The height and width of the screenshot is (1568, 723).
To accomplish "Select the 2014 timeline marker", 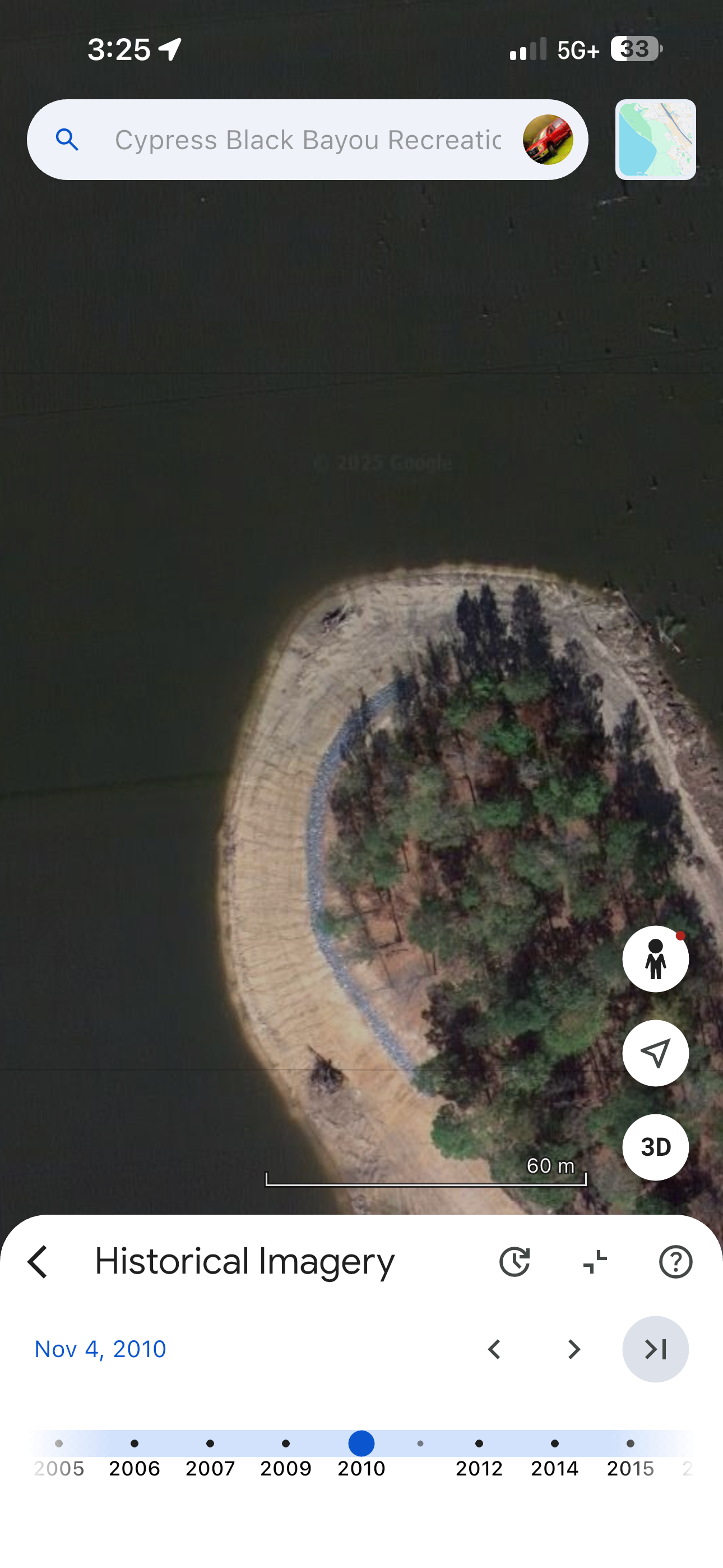I will tap(554, 1444).
